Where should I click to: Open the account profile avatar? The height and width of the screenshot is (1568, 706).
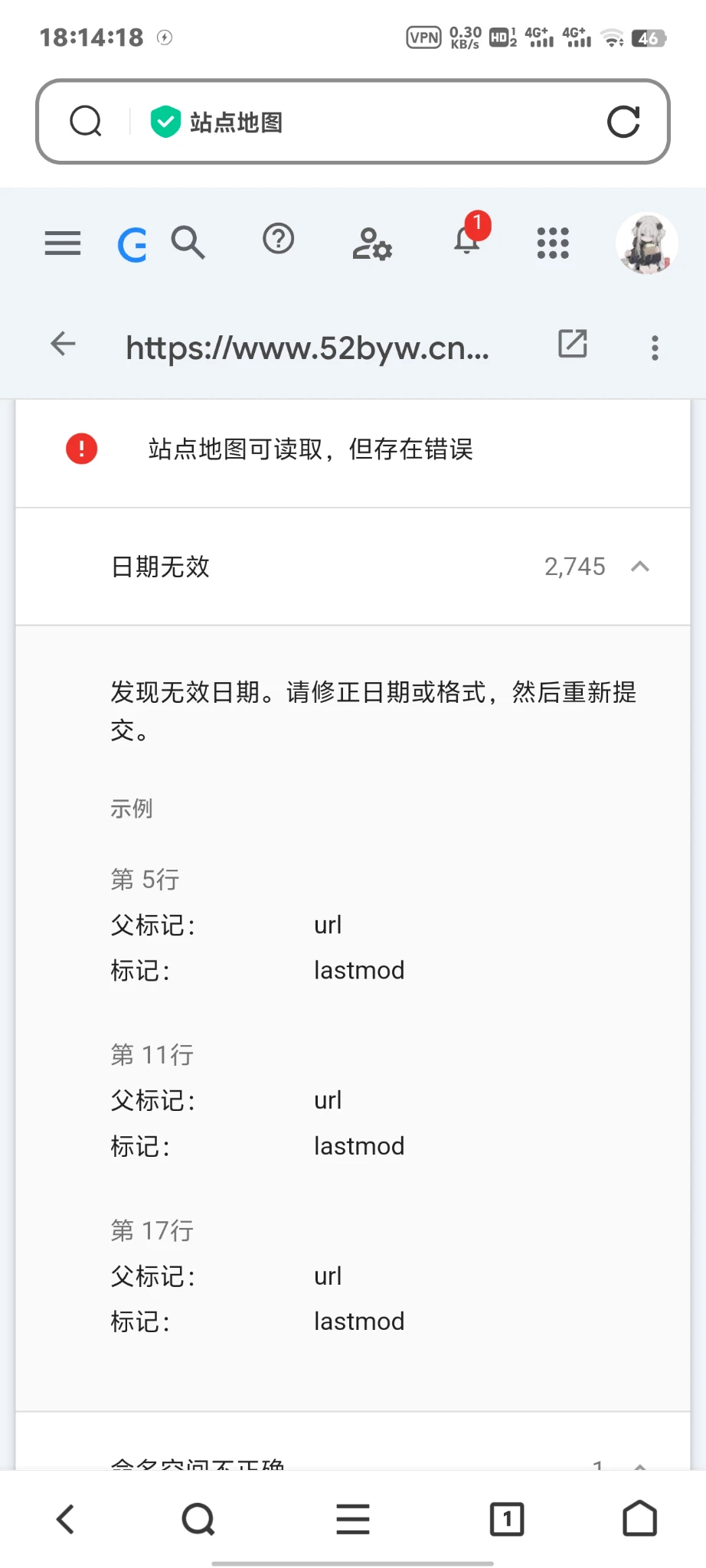(x=646, y=243)
